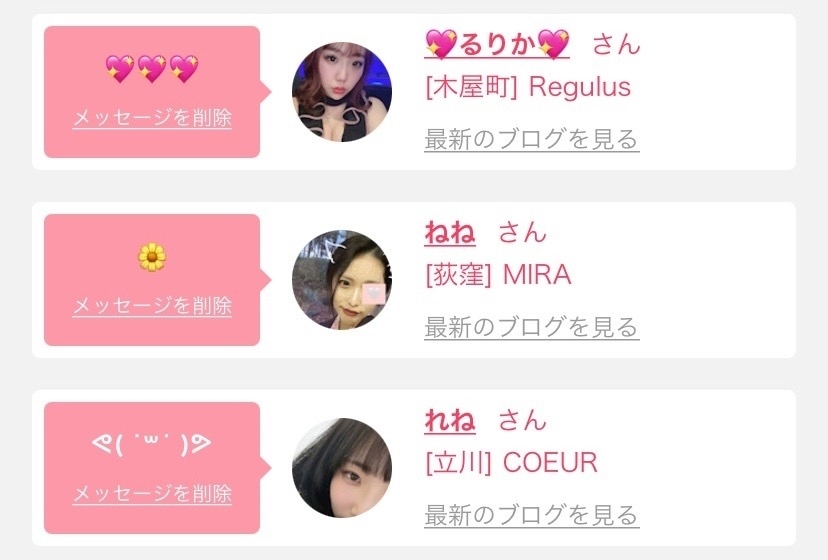Open れね's profile name link
Image resolution: width=828 pixels, height=560 pixels.
click(x=450, y=420)
